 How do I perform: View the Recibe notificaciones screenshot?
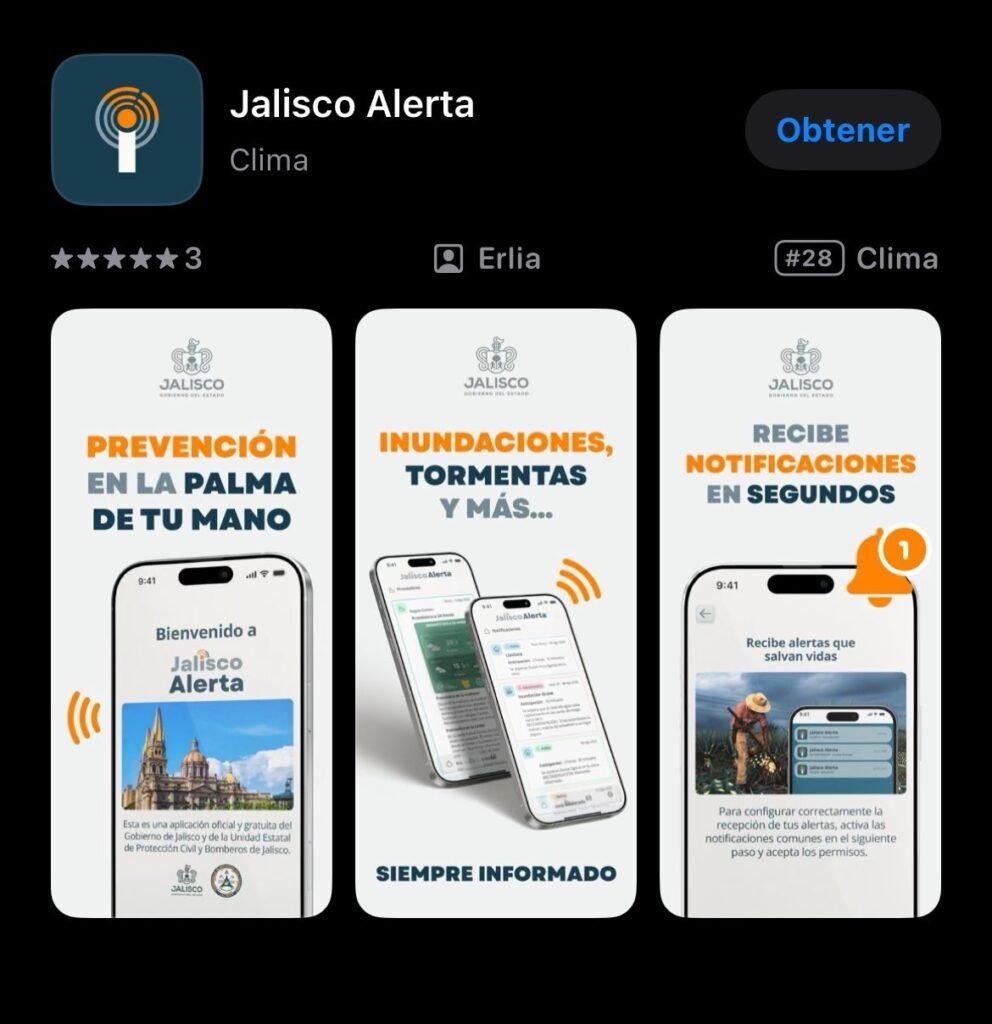[x=800, y=613]
